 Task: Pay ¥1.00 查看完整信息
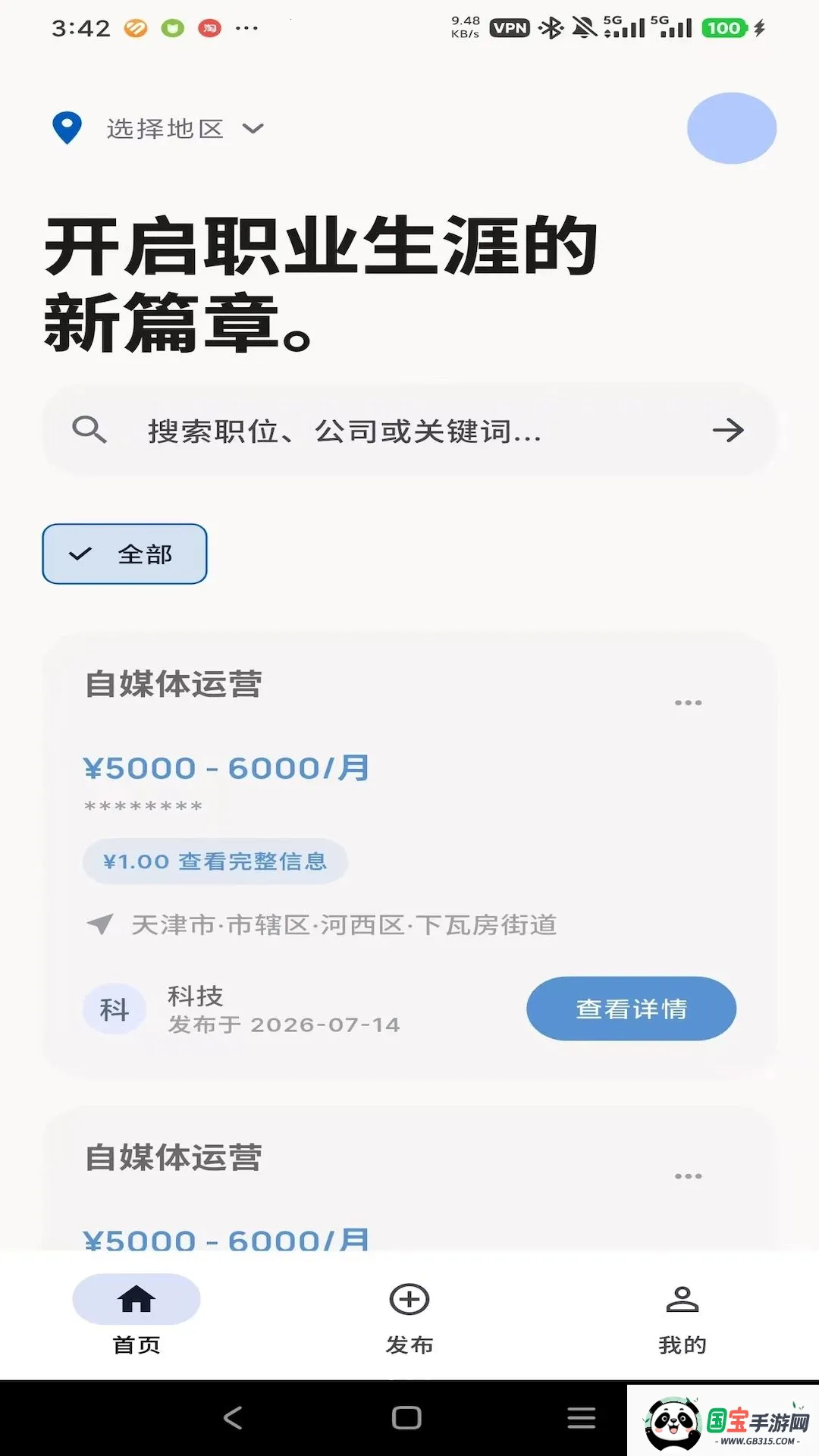[215, 861]
